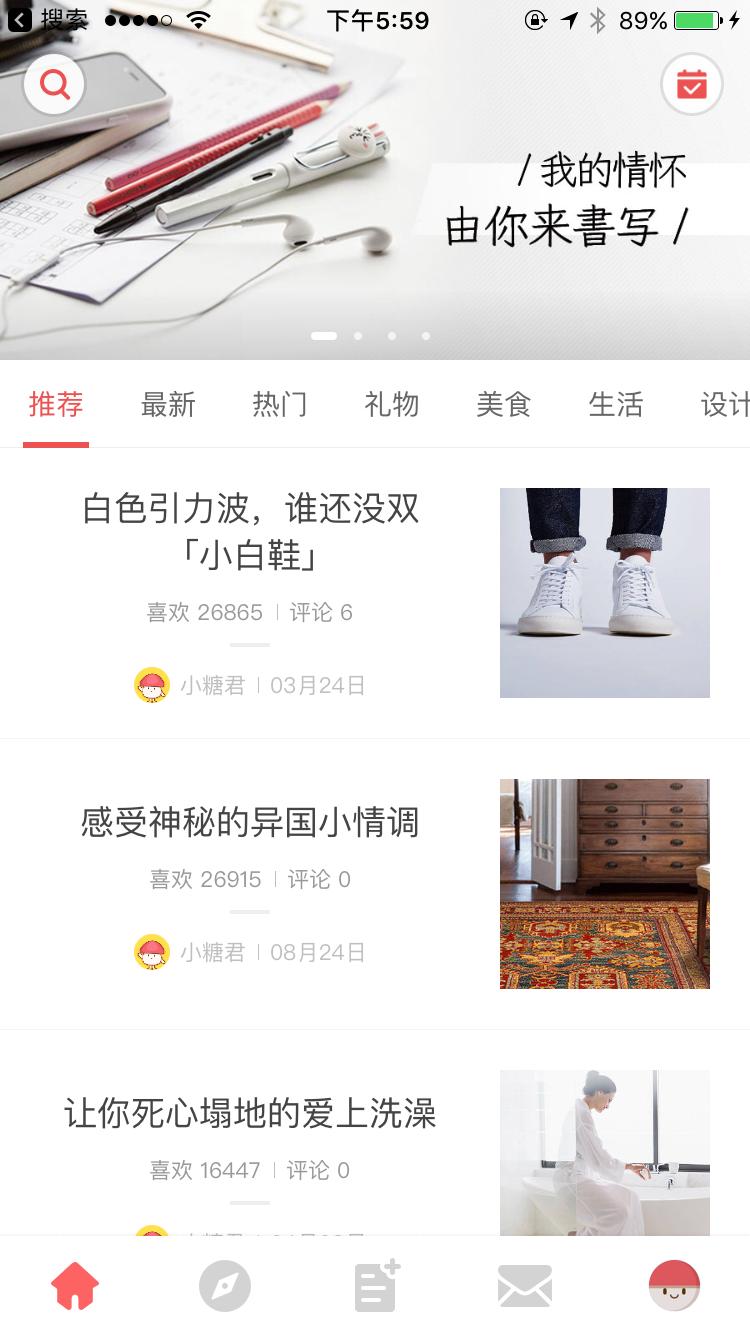This screenshot has height=1334, width=750.
Task: Switch to the 热门 tab
Action: coord(280,405)
